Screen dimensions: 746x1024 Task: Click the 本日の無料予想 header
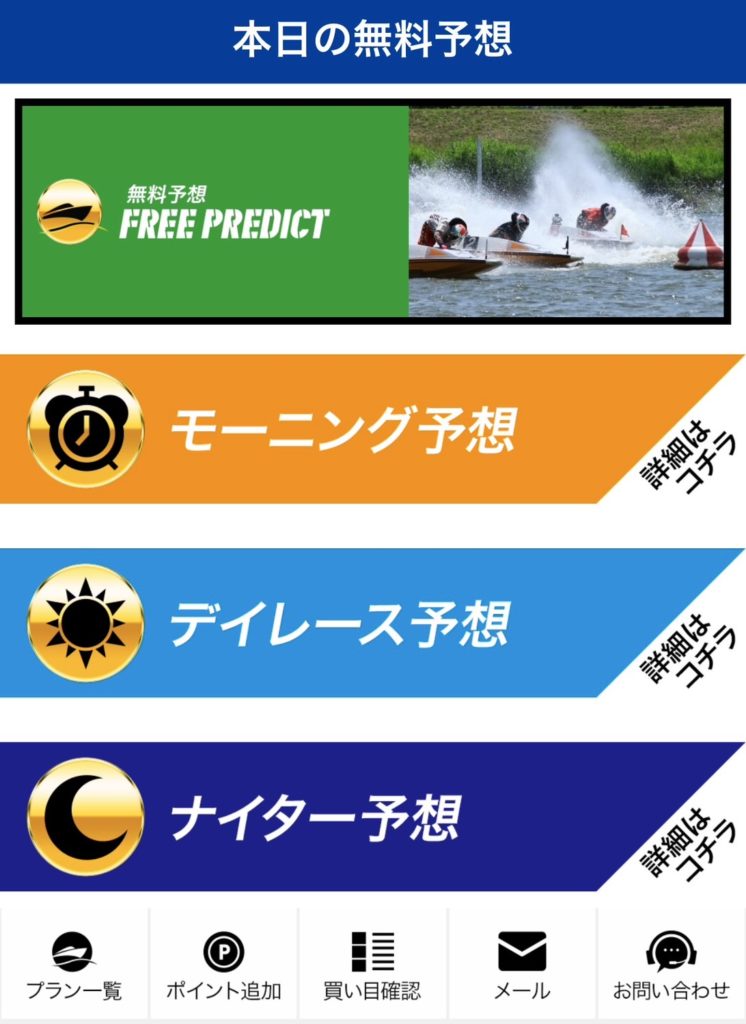pyautogui.click(x=373, y=38)
